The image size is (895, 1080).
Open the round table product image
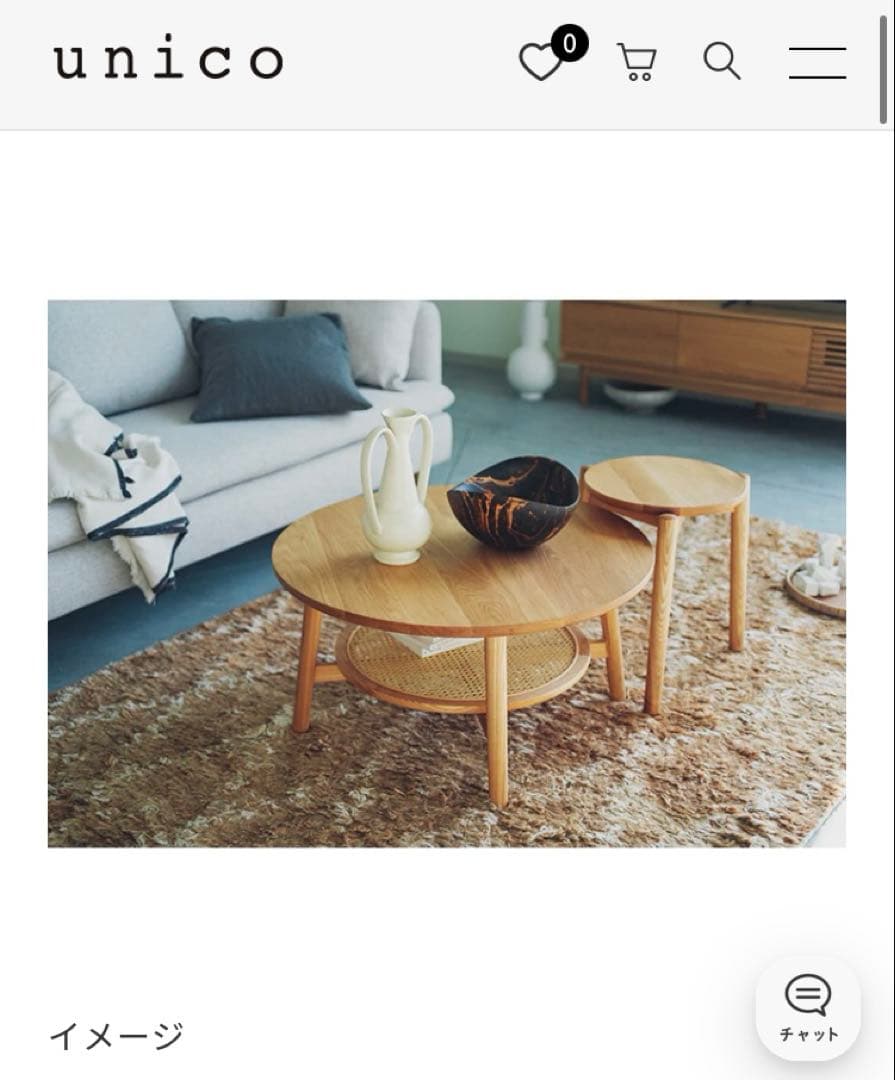click(x=446, y=573)
